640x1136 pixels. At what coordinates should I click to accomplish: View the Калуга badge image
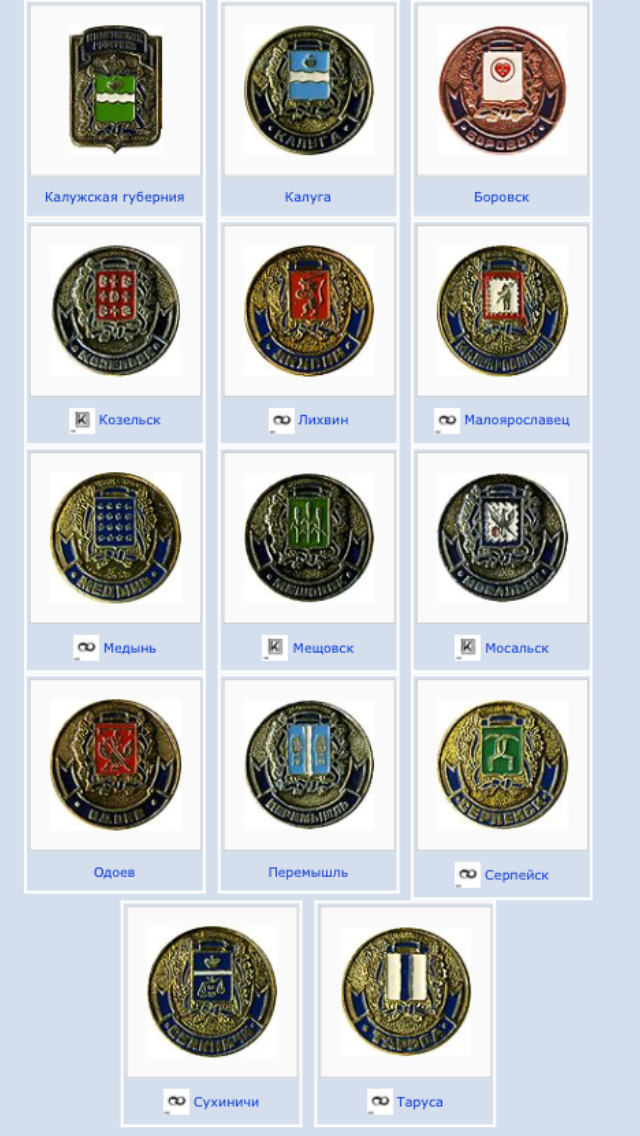click(309, 90)
